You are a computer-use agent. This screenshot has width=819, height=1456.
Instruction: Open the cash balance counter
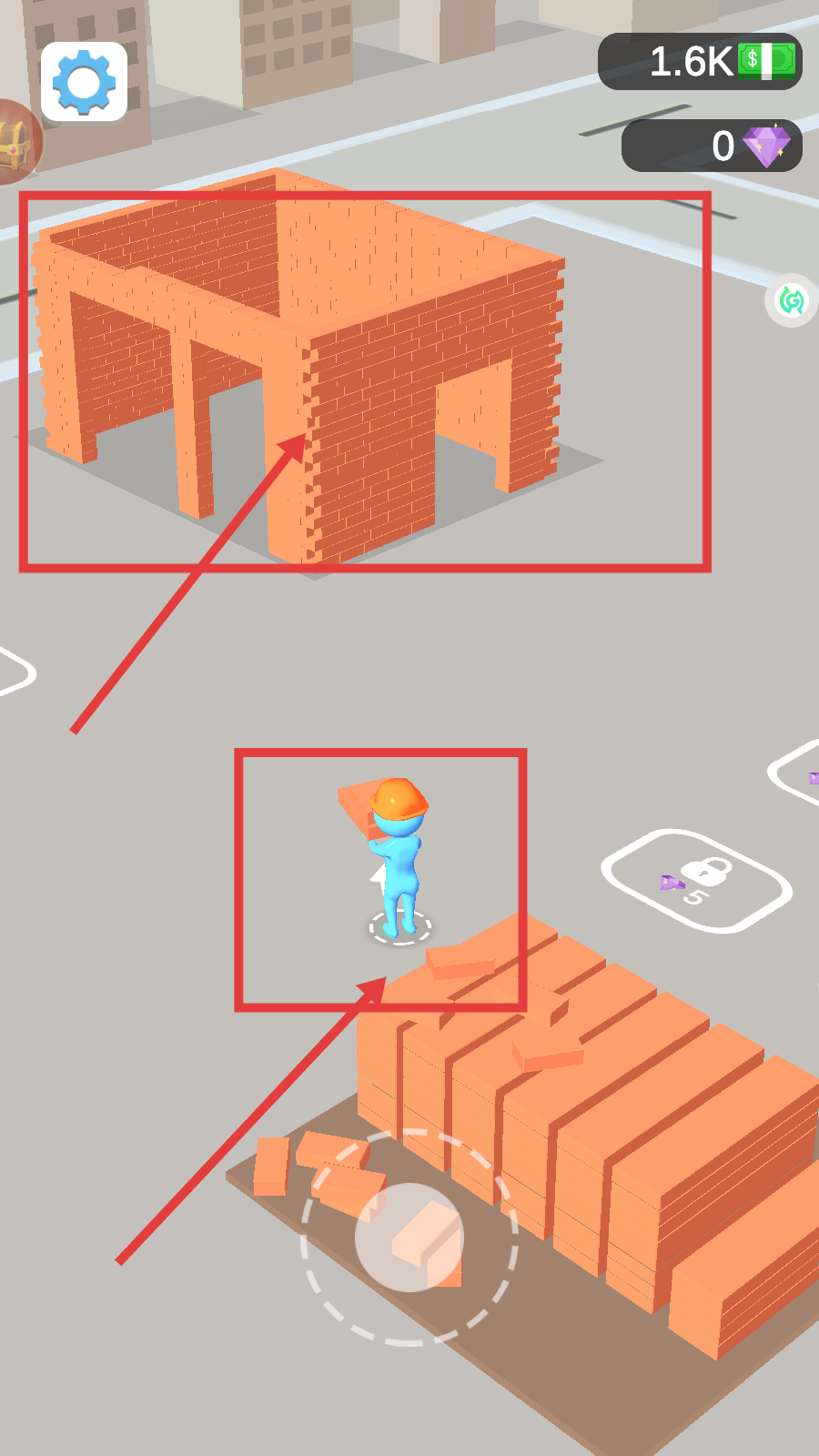click(x=700, y=62)
